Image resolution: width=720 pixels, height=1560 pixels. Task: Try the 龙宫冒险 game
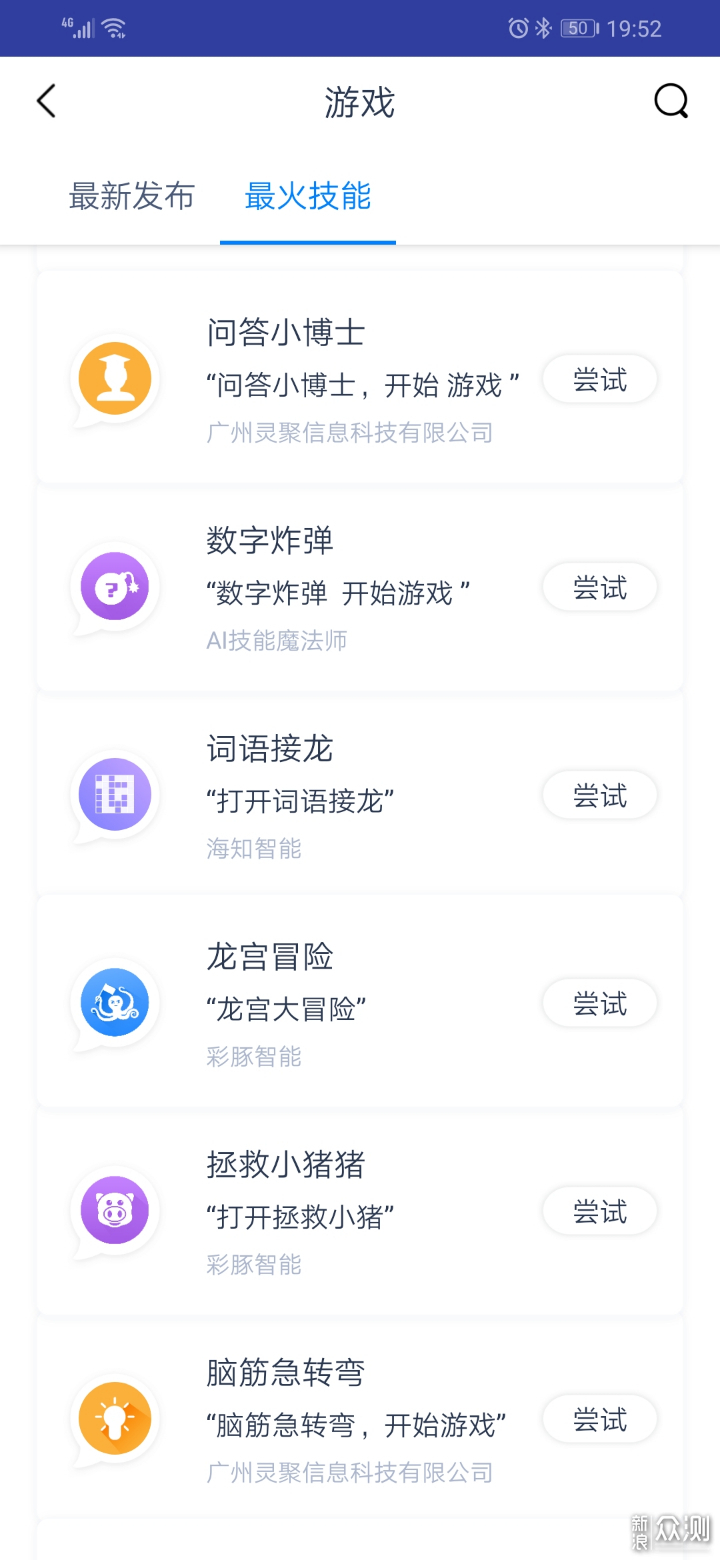(599, 1004)
